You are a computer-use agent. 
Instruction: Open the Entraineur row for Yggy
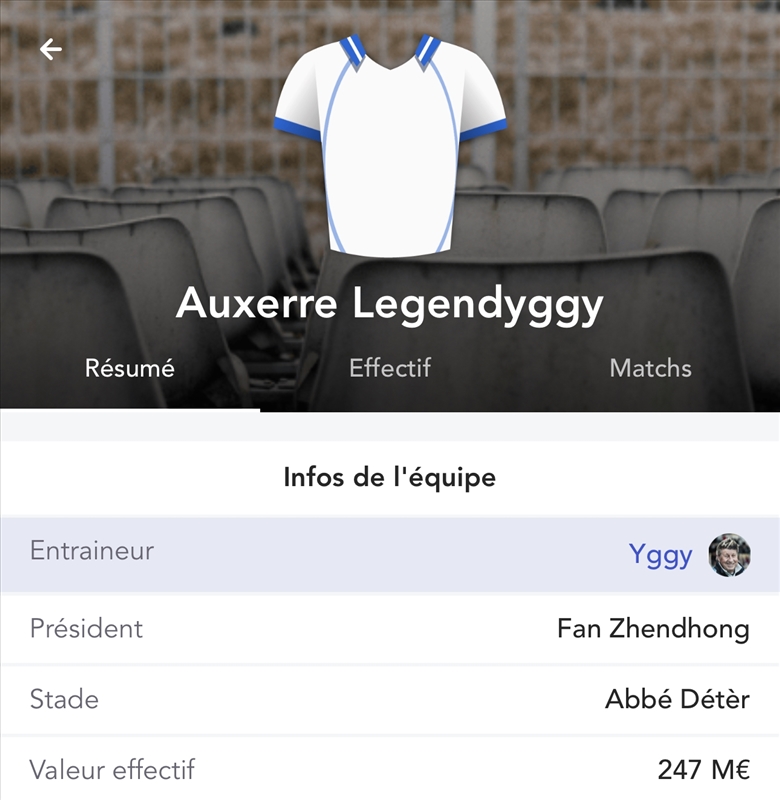pos(390,554)
